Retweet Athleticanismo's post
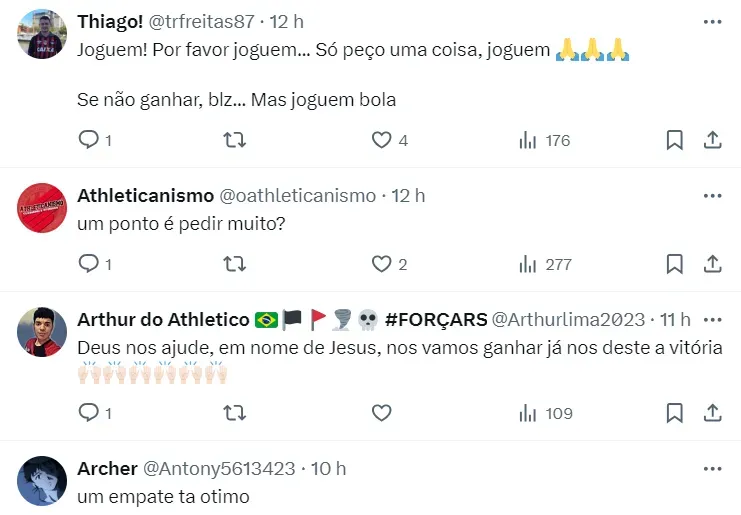 point(235,264)
